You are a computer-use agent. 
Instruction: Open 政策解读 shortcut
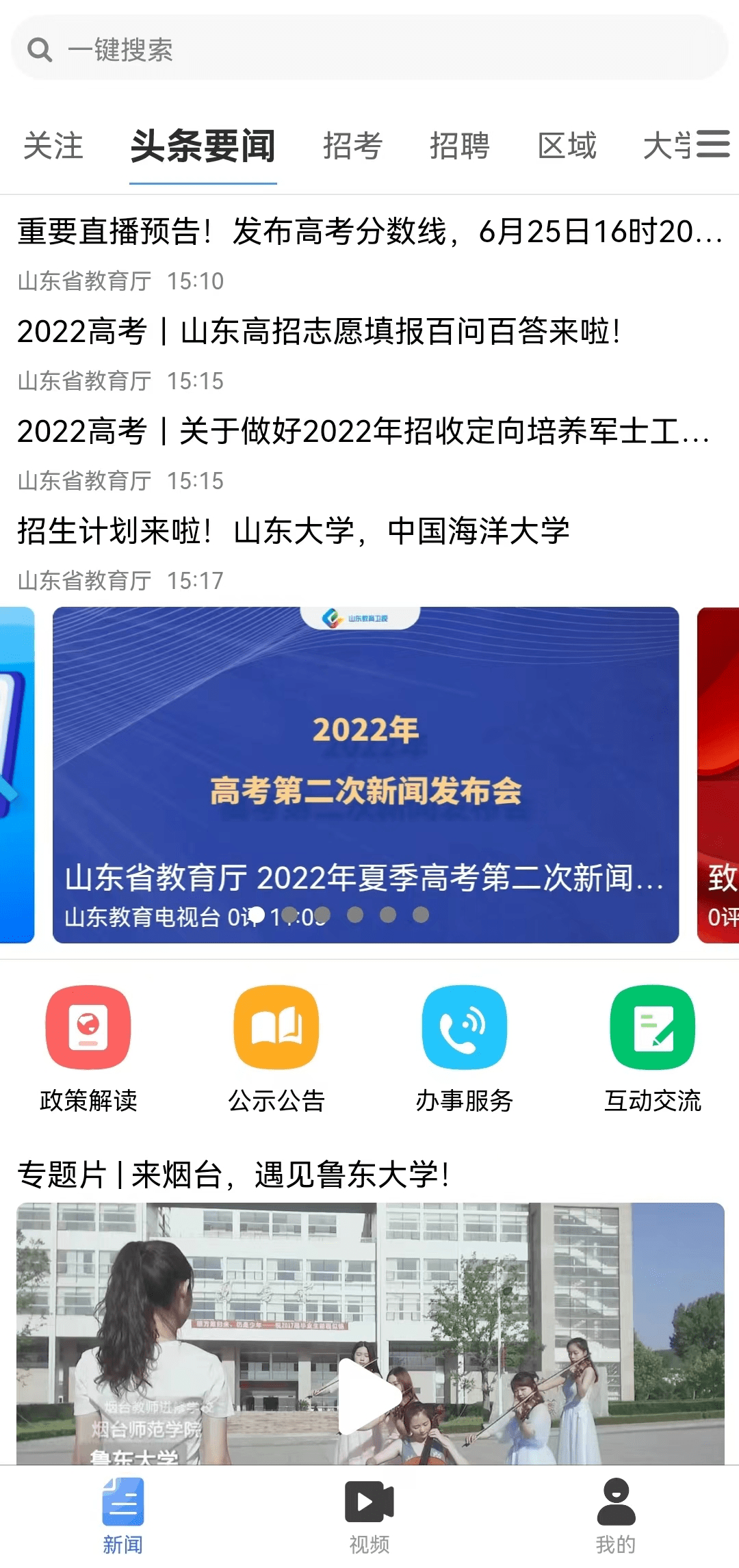[88, 1048]
